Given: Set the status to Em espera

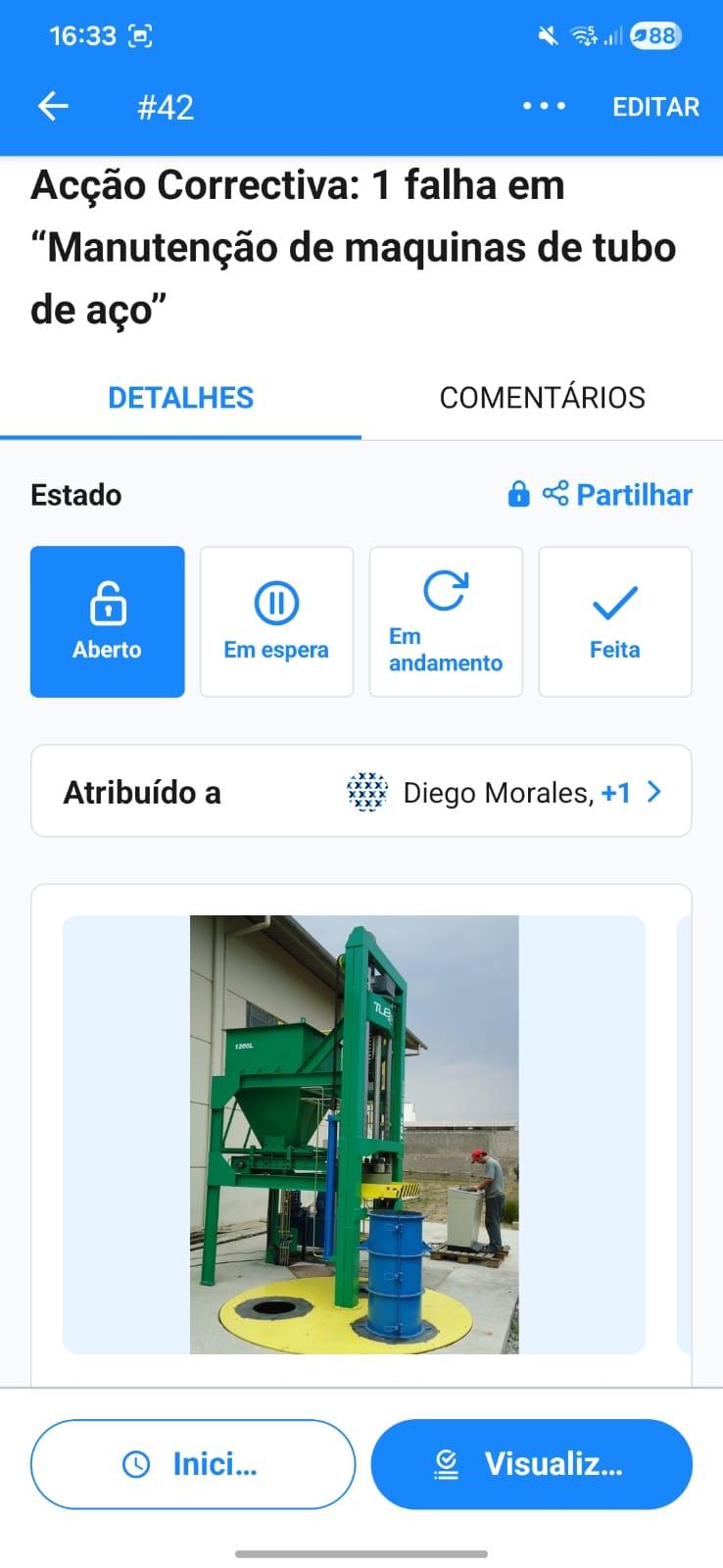Looking at the screenshot, I should (276, 621).
